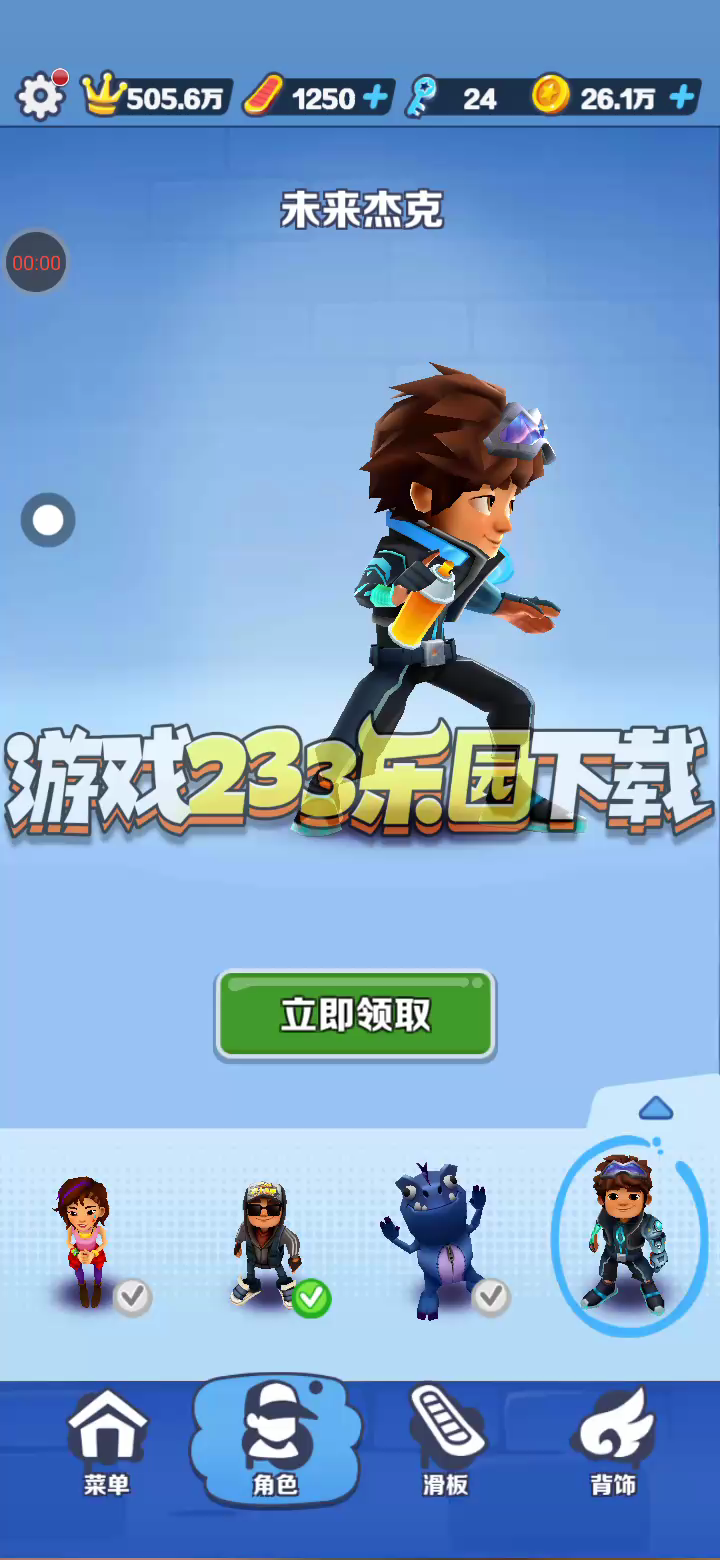Switch to the 背饰 tab
Screen dimensions: 720x1560
click(x=613, y=1443)
